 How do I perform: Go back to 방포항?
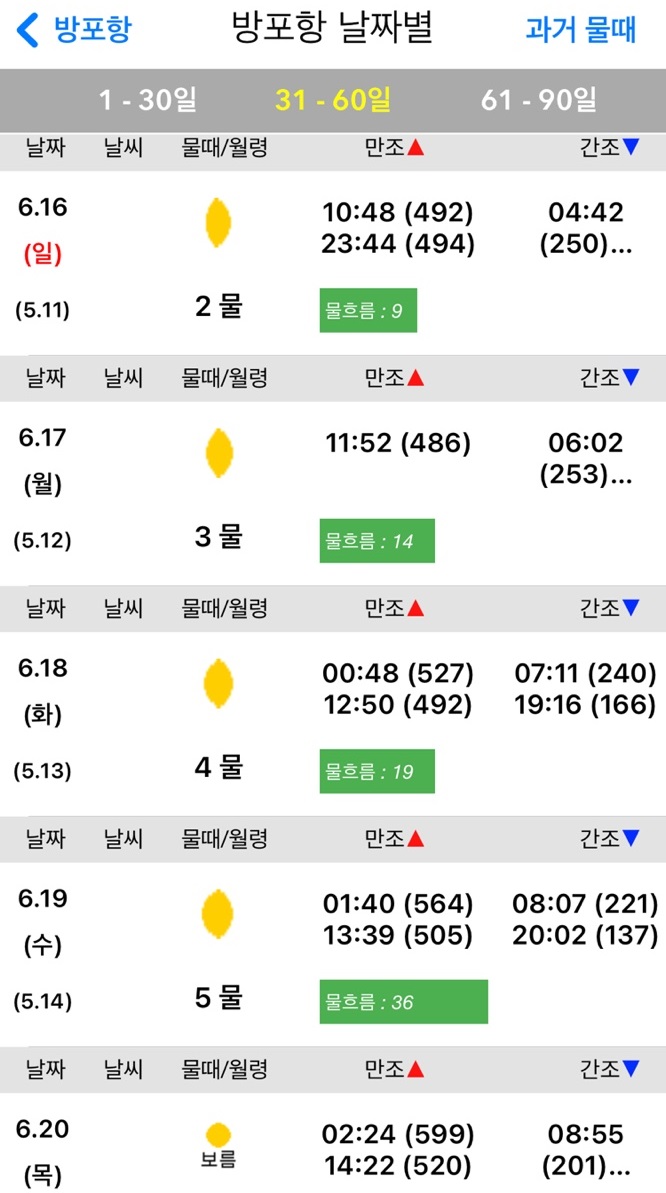tap(74, 30)
